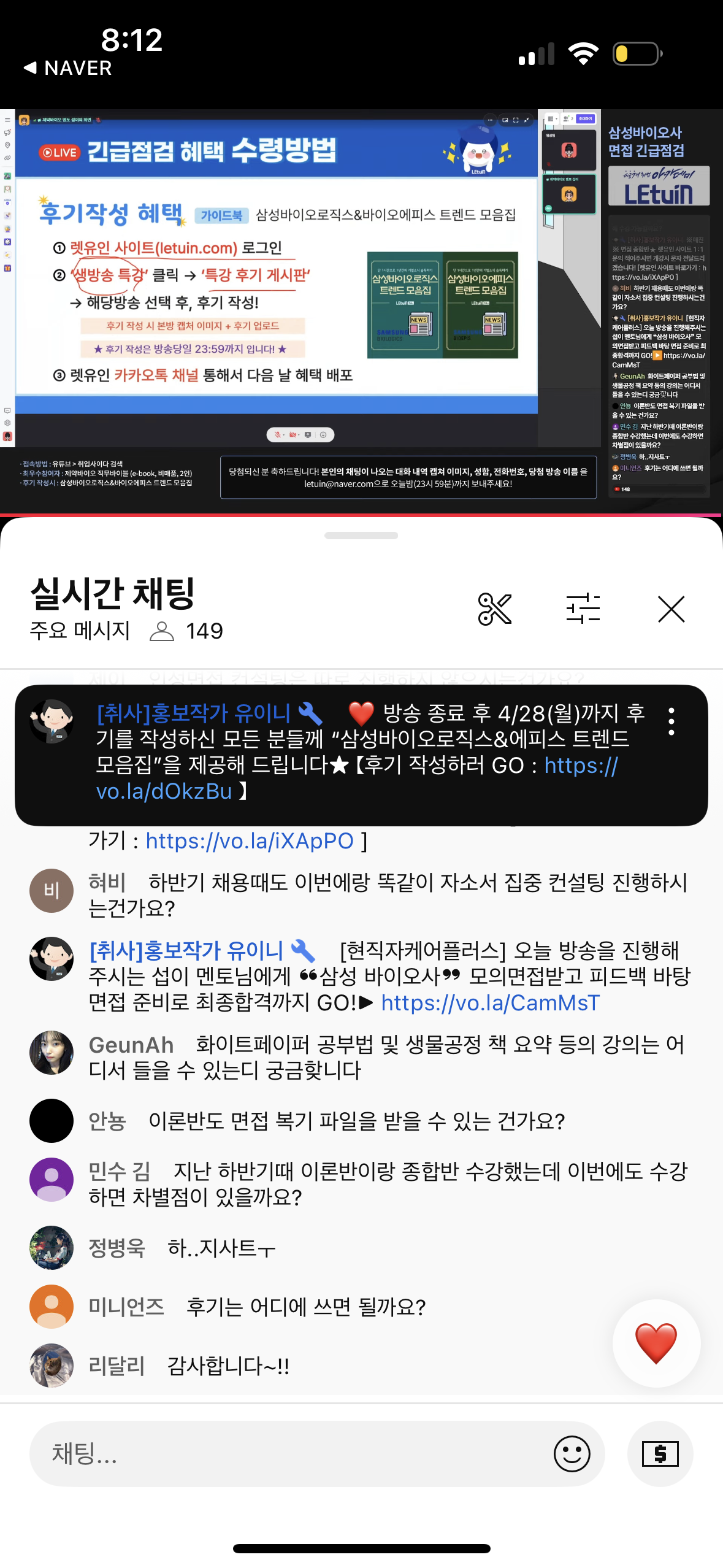The height and width of the screenshot is (1568, 723).
Task: Open the pinned message's three-dot menu
Action: [x=671, y=721]
